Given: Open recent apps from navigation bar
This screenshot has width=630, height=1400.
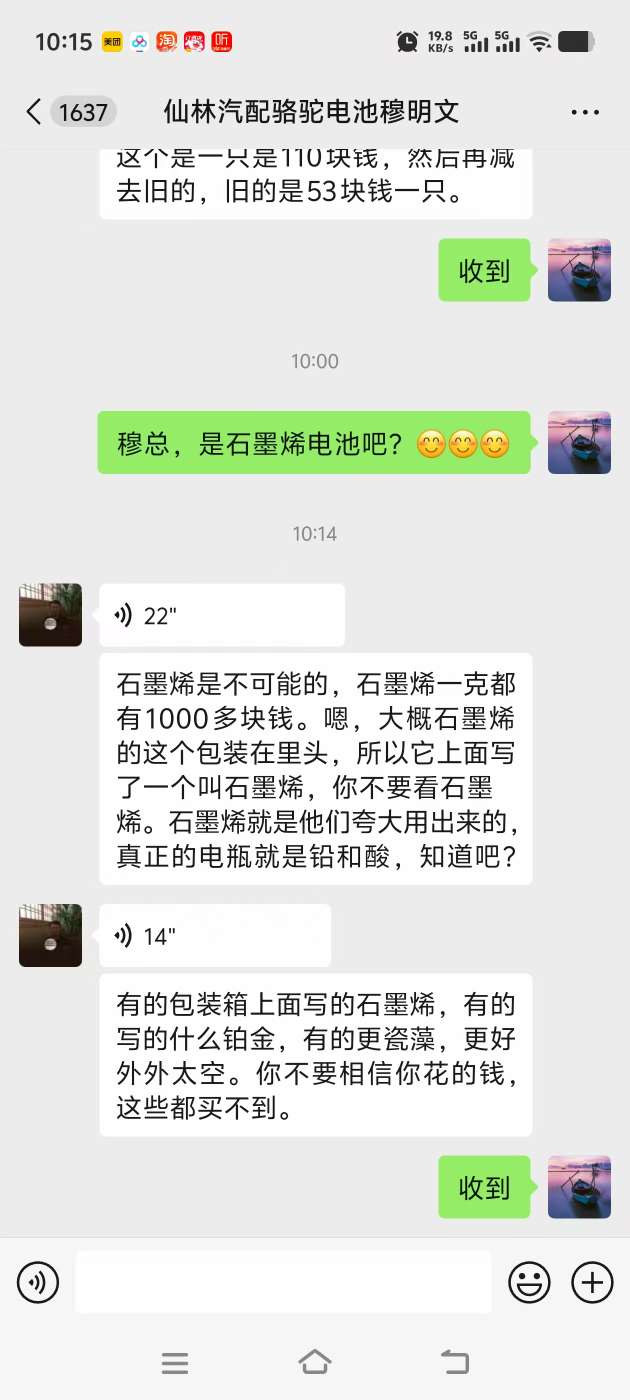Looking at the screenshot, I should point(175,1362).
